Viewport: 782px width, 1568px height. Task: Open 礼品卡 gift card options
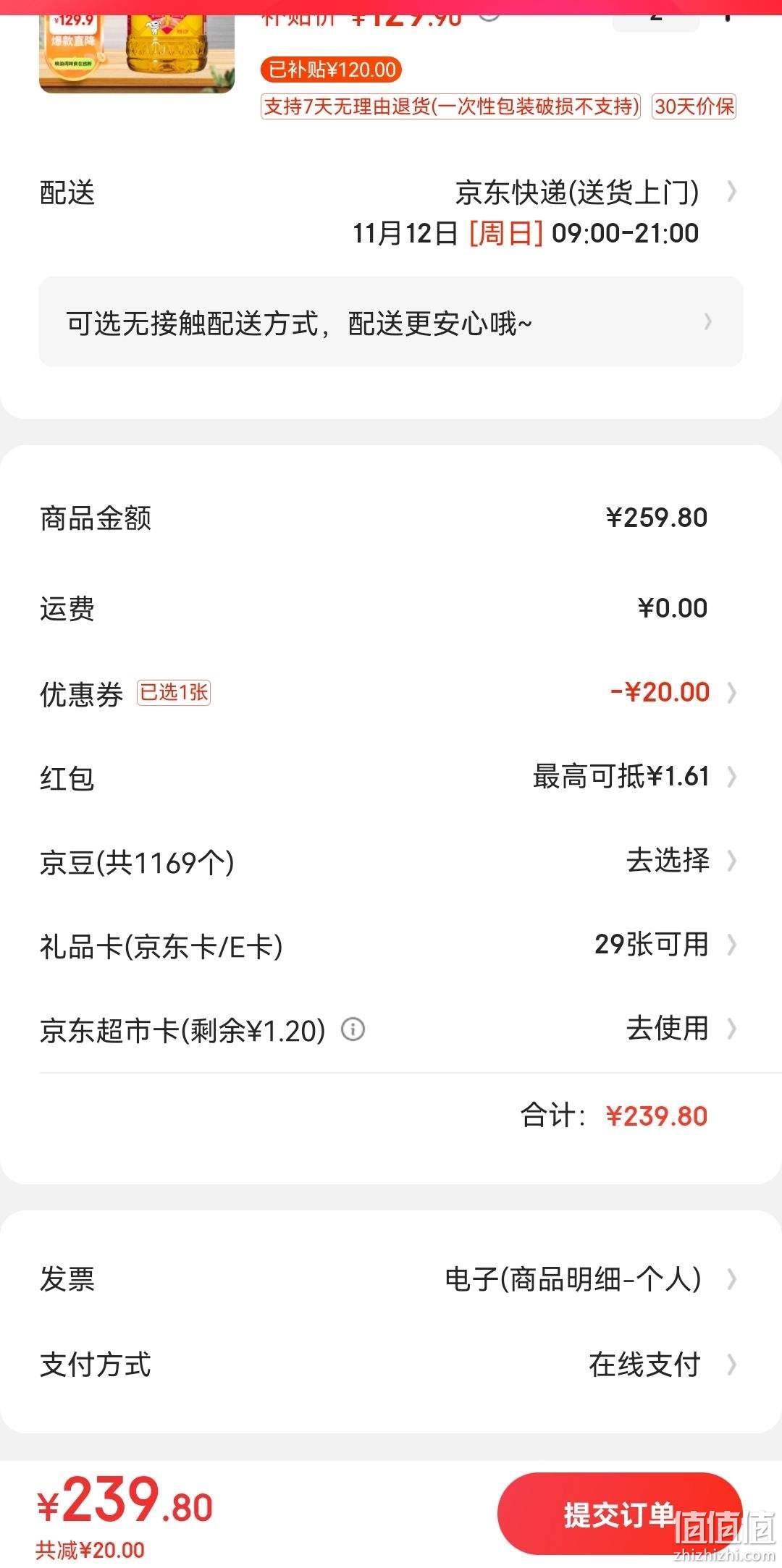391,945
